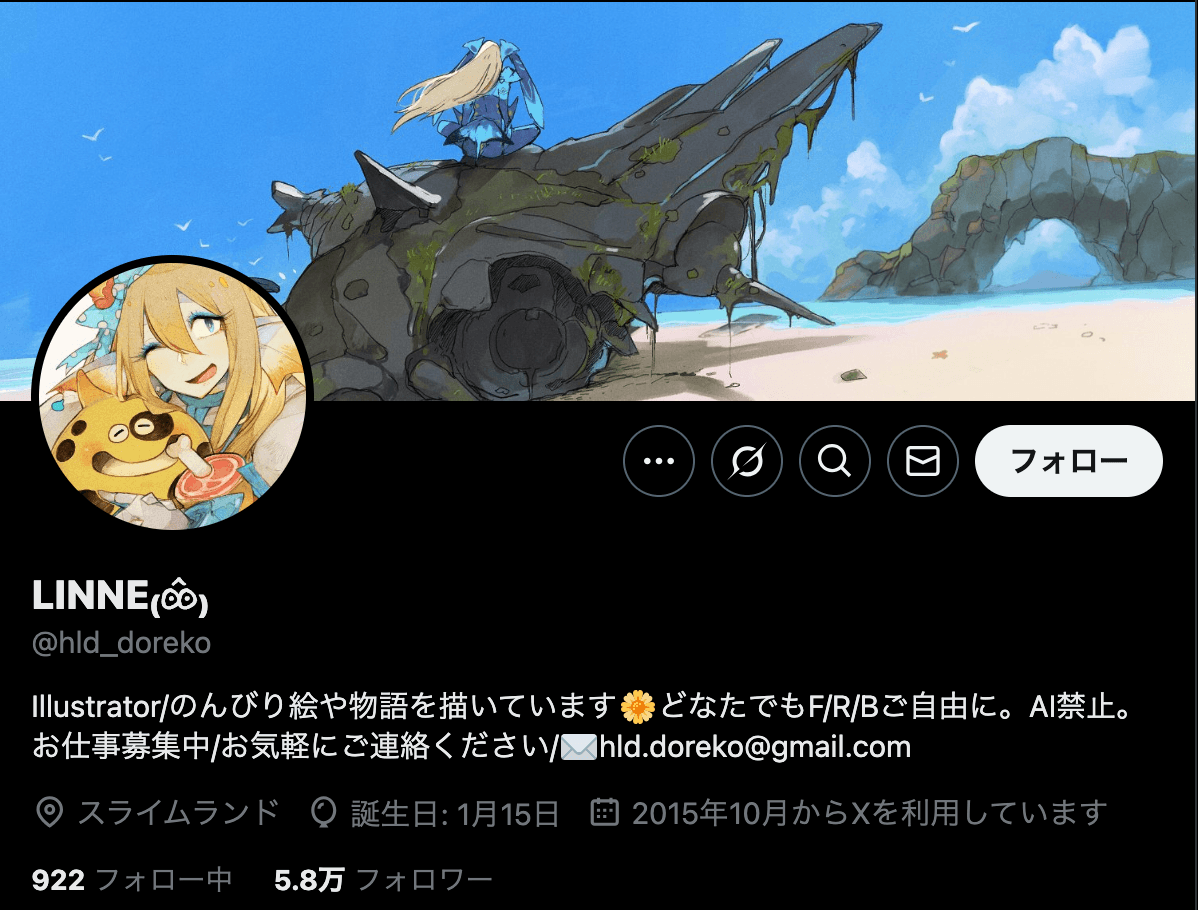Follow LINNE with the フォロー button

(x=1068, y=461)
